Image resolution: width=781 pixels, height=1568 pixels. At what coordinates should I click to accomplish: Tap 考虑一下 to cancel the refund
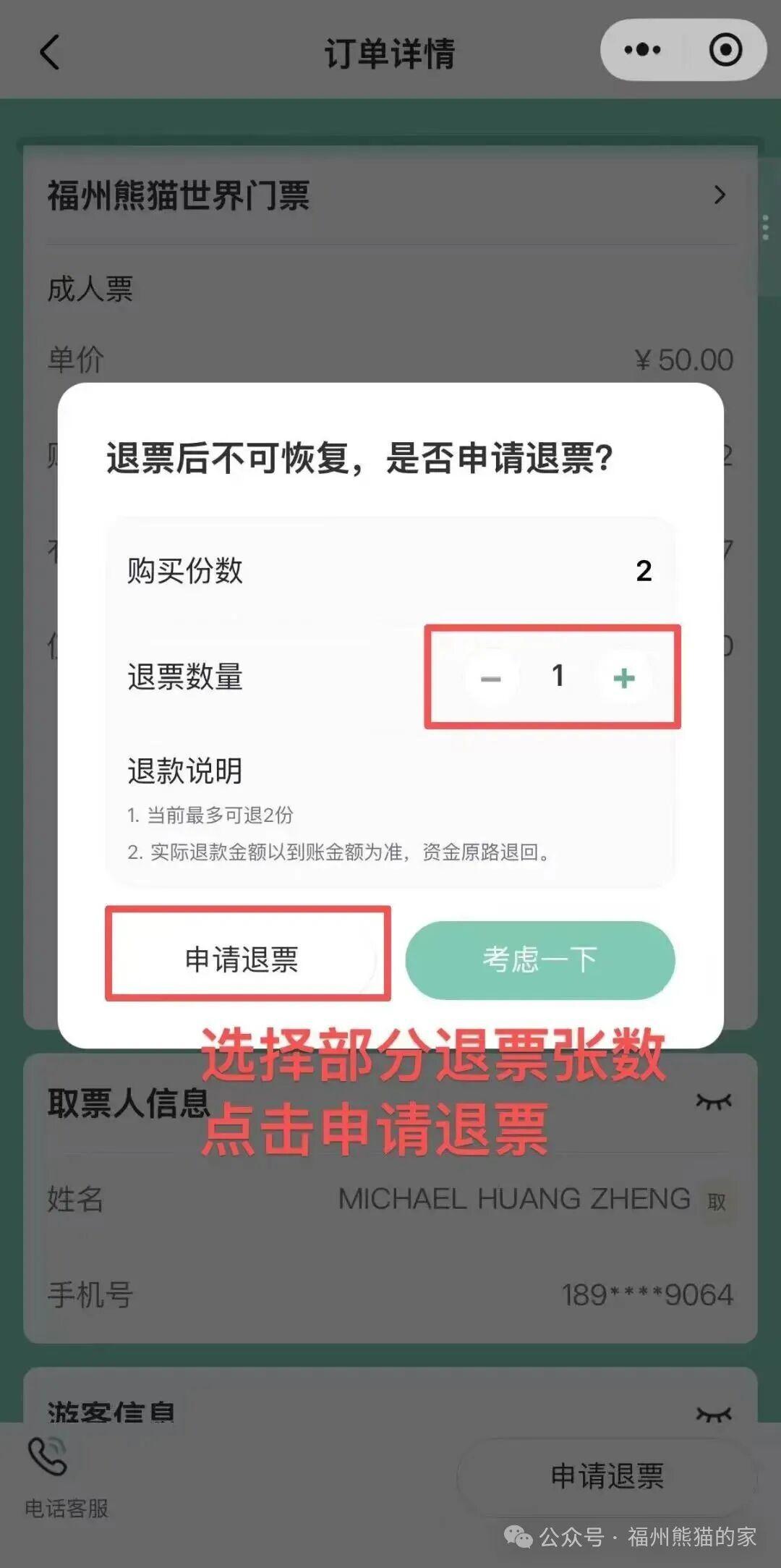point(539,959)
